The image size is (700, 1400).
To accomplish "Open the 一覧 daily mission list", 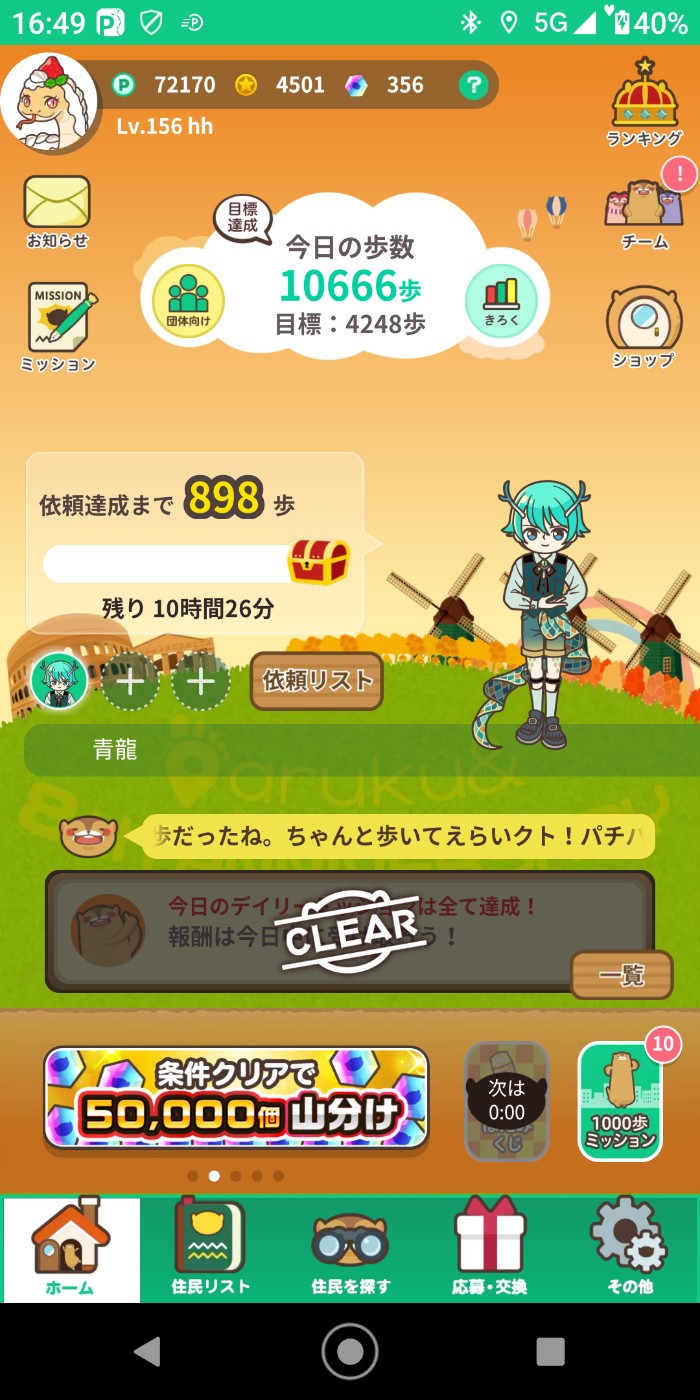I will click(621, 975).
